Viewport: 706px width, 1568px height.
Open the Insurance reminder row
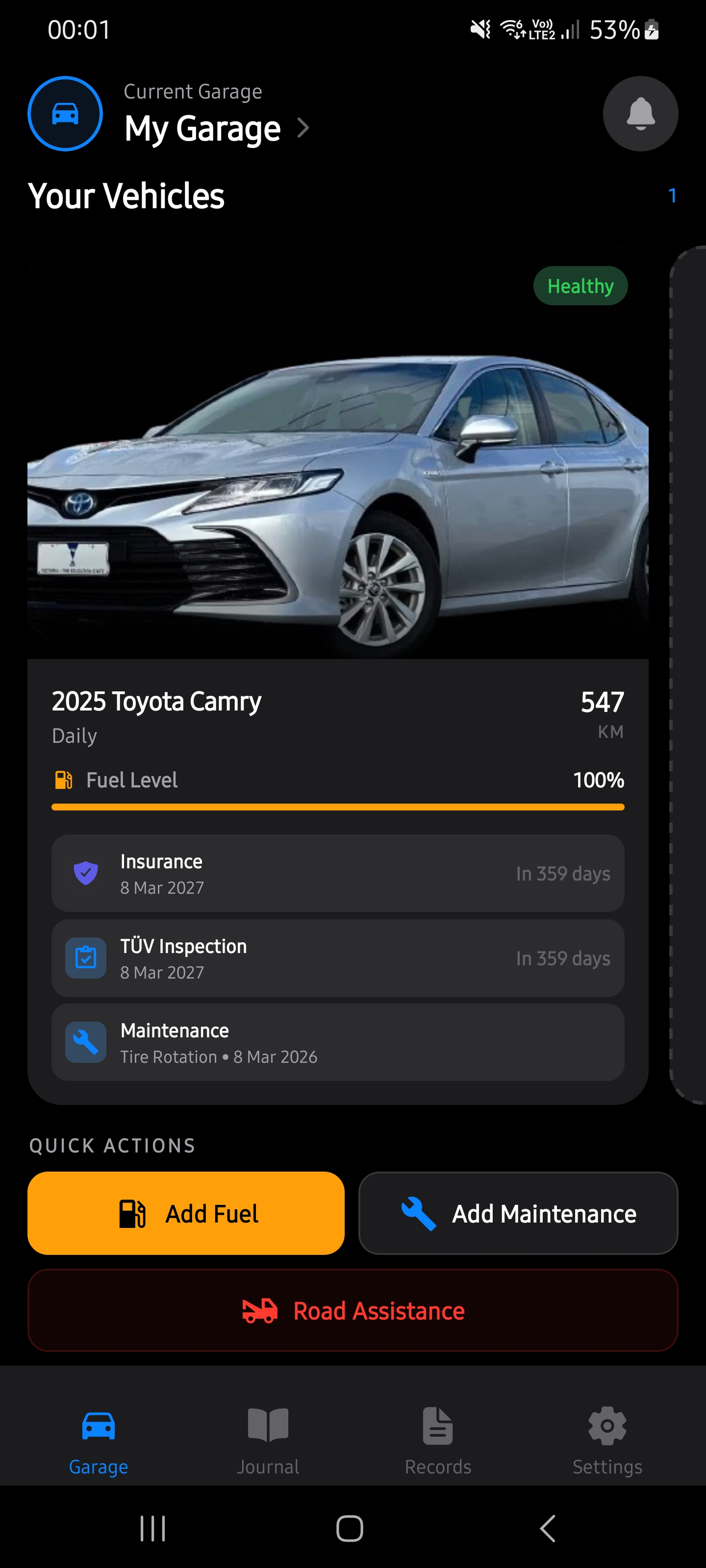[337, 873]
